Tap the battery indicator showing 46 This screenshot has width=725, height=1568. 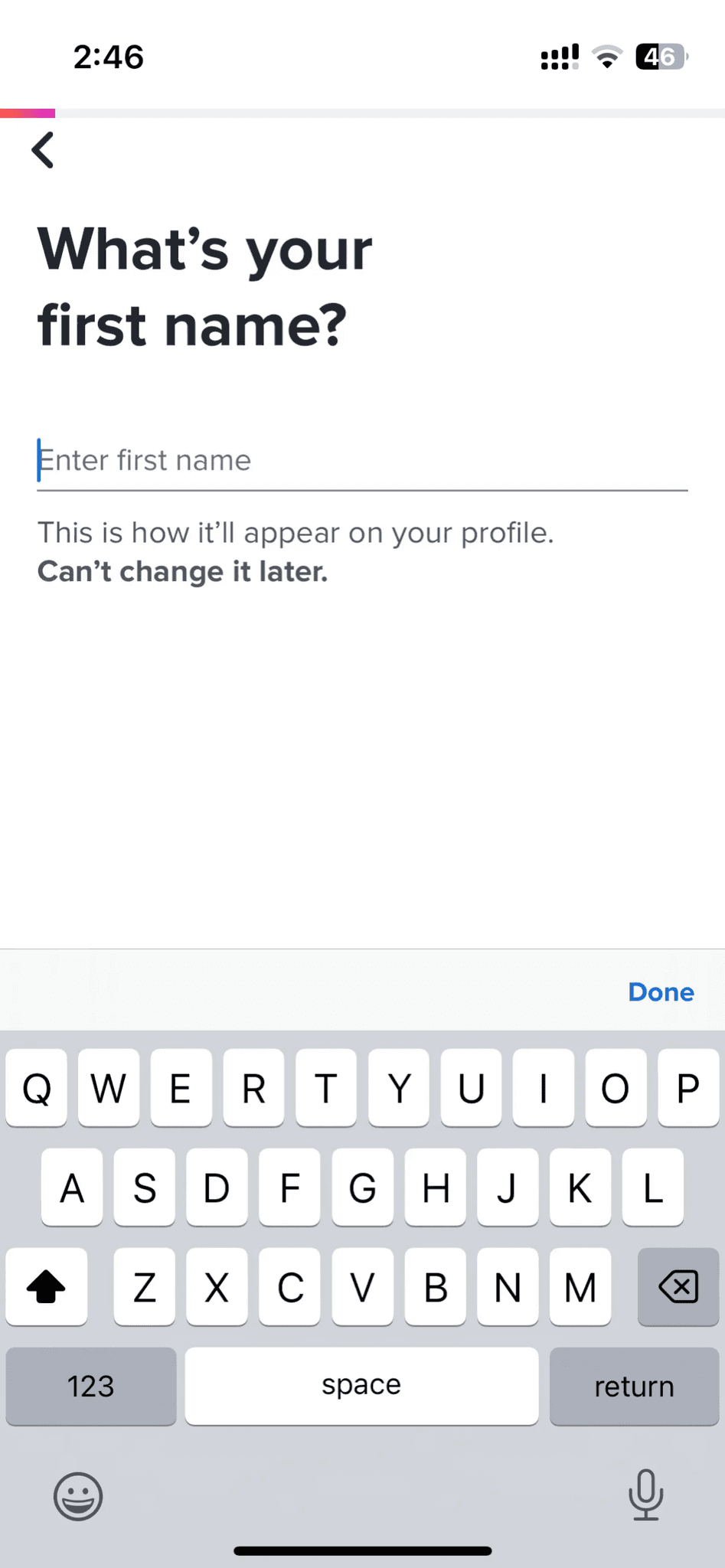pyautogui.click(x=660, y=57)
